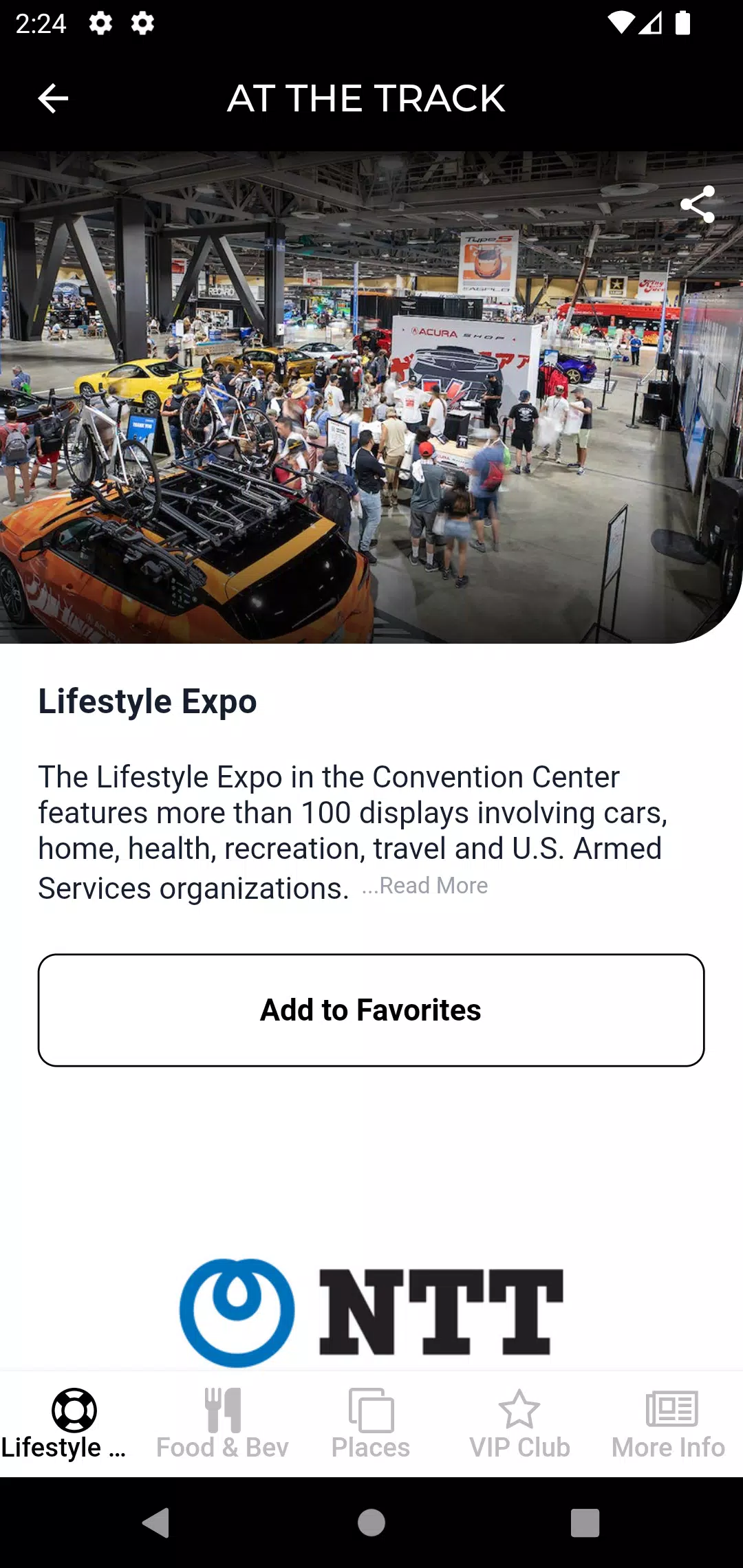Go back using the header arrow

click(53, 98)
